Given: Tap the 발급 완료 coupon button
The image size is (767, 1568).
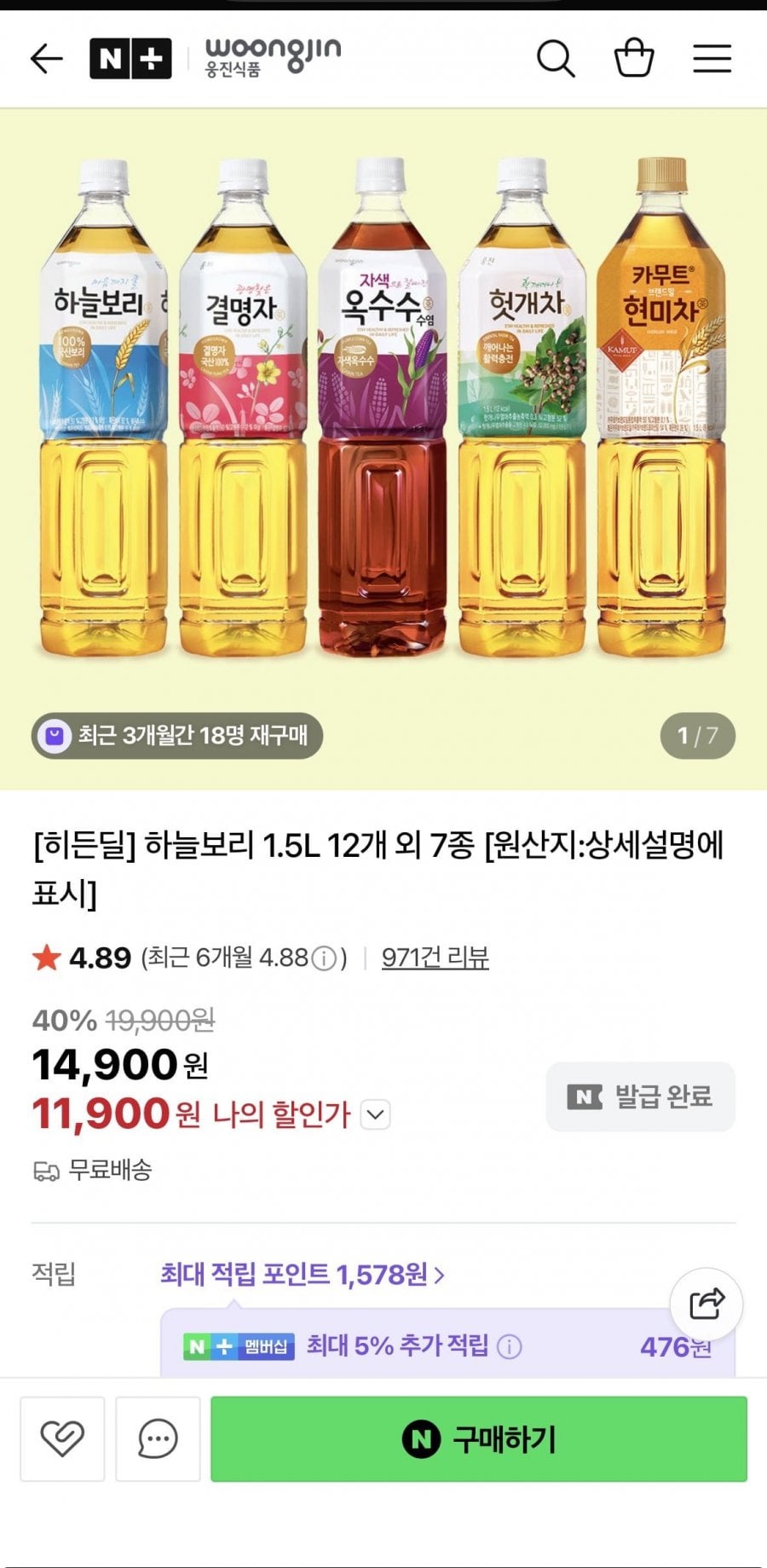Looking at the screenshot, I should point(641,1096).
